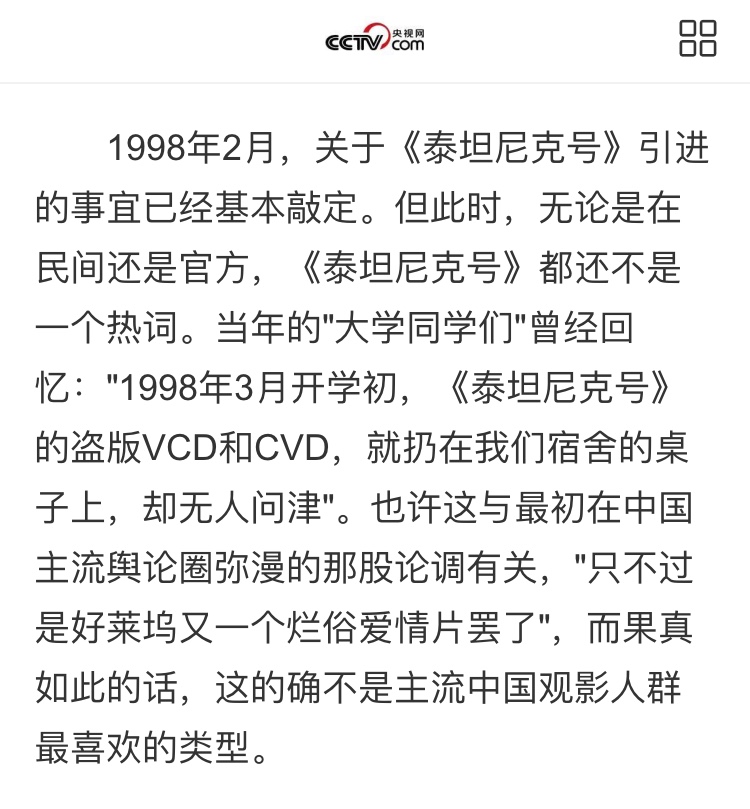Viewport: 750px width, 809px height.
Task: Tap the CCTV.com logo to go home
Action: (375, 38)
